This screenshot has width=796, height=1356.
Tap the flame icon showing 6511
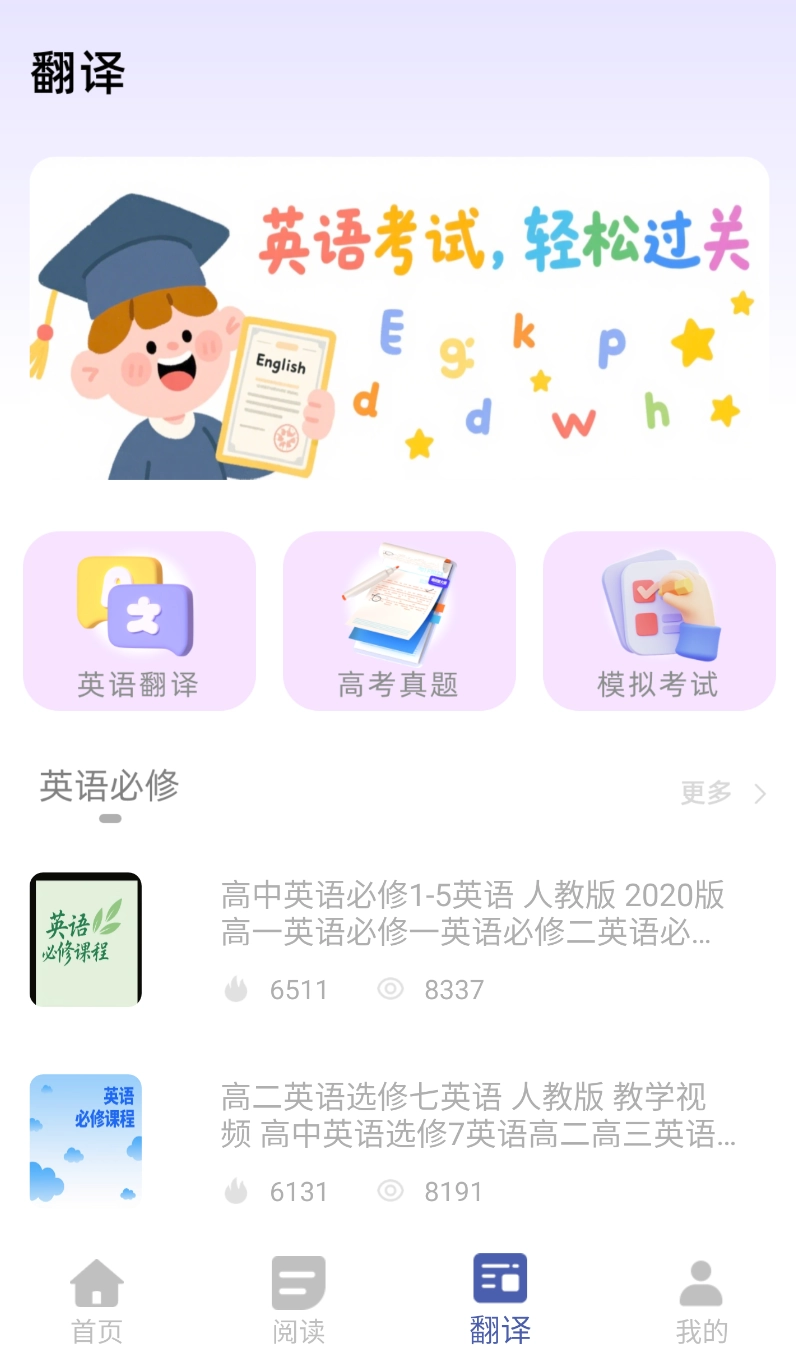coord(236,989)
